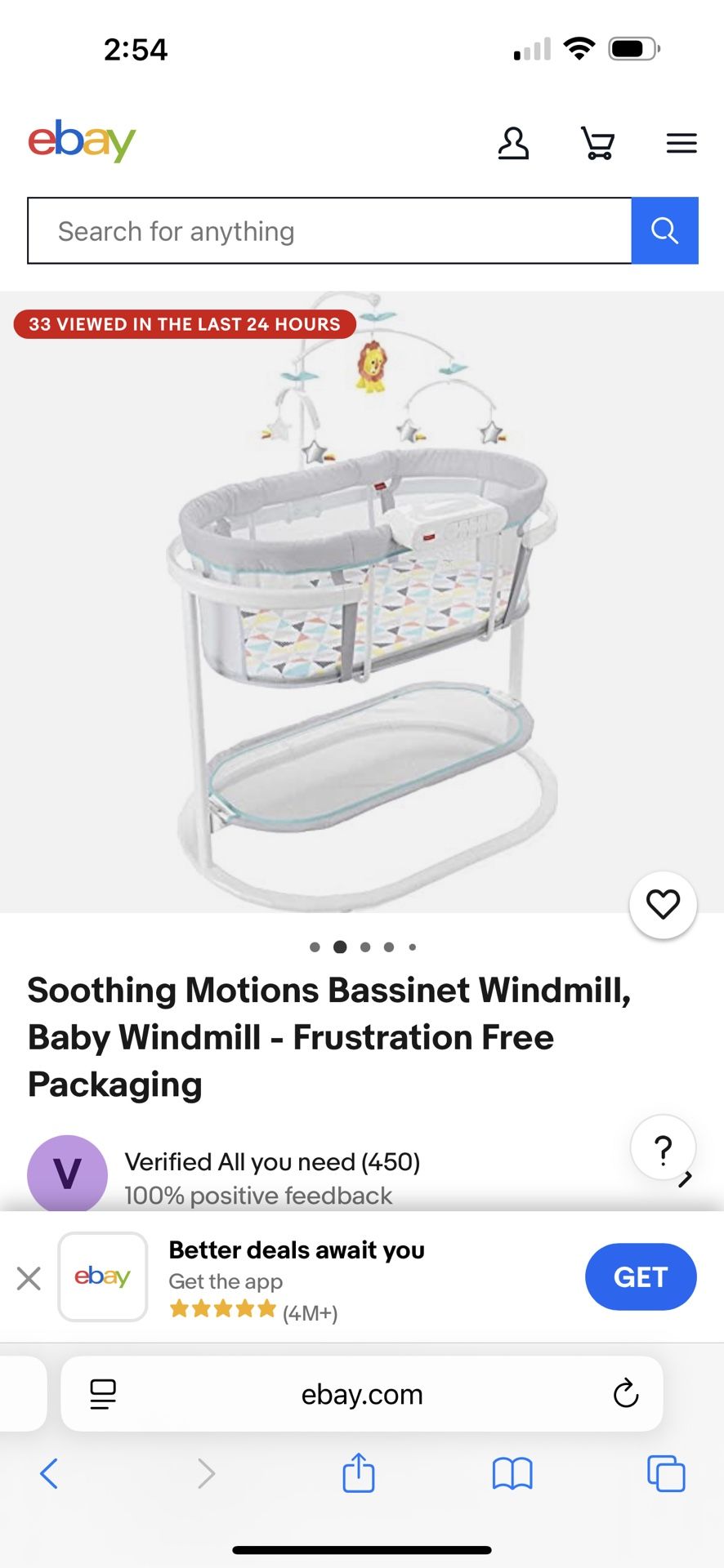Open Safari bookmarks
Screen dimensions: 724x1568
pos(512,1474)
